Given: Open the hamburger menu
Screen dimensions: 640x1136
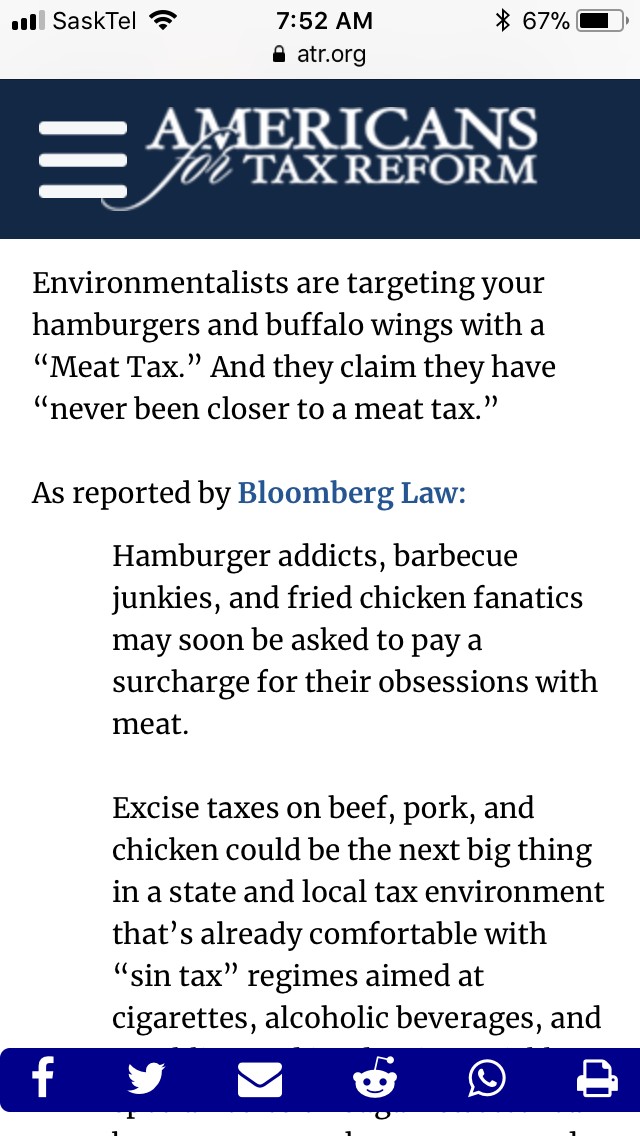Looking at the screenshot, I should tap(83, 159).
